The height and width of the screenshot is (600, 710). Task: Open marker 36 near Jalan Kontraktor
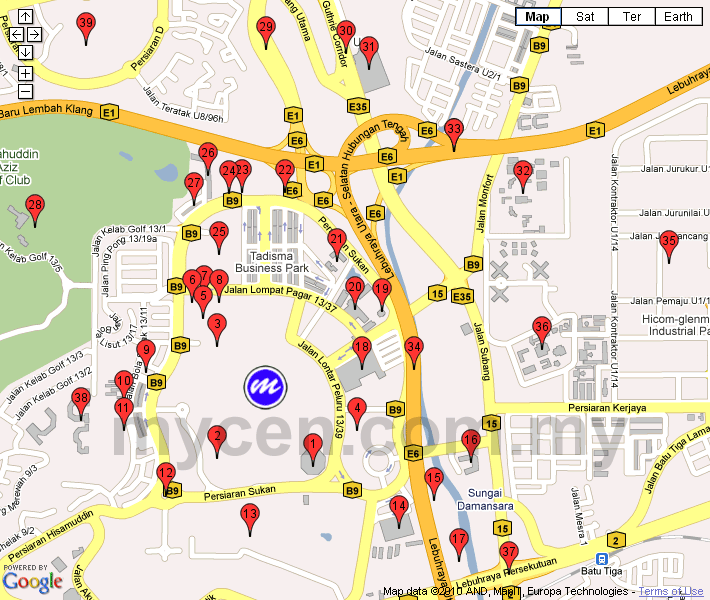click(x=542, y=331)
